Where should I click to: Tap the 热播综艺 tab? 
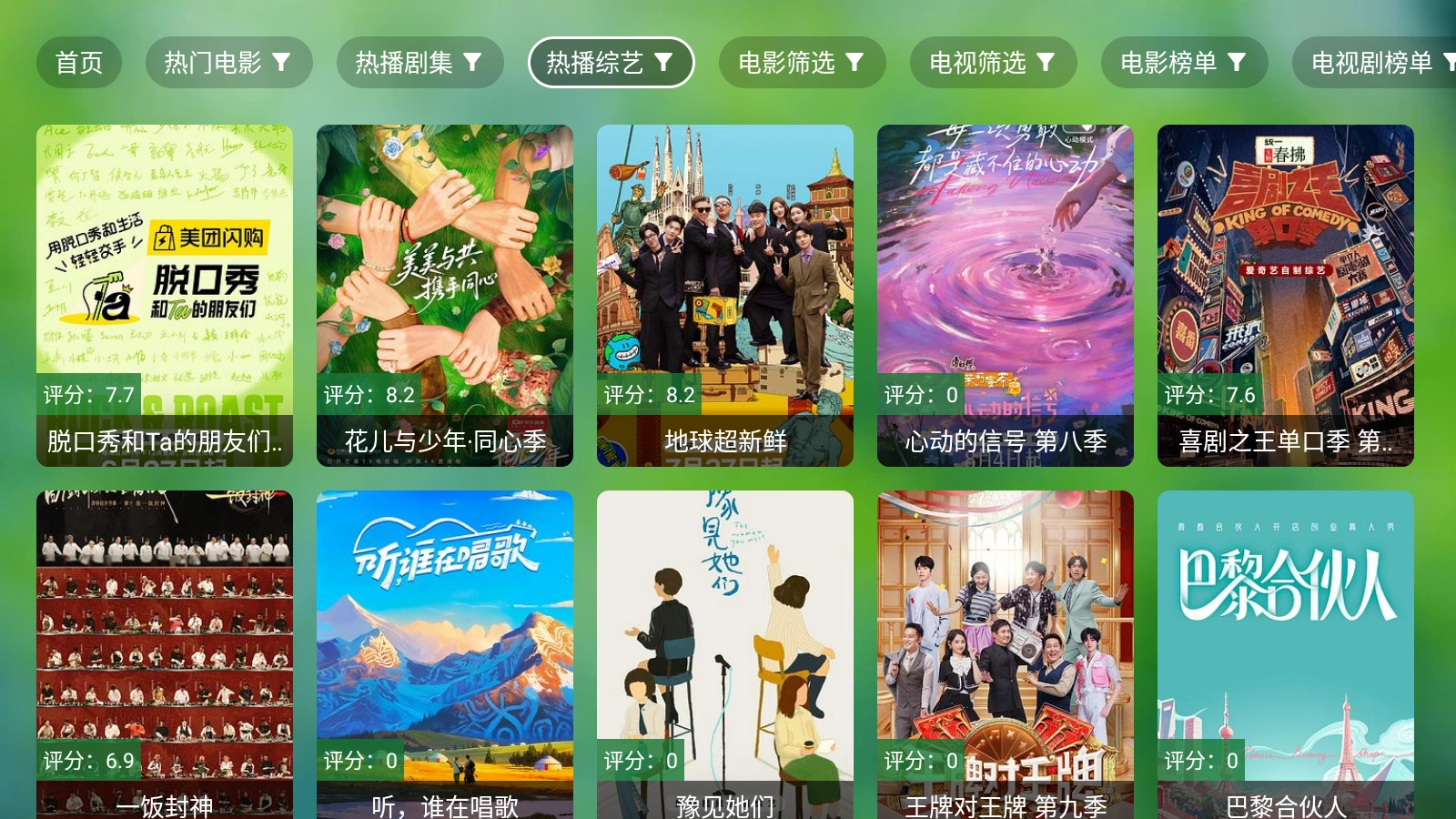pyautogui.click(x=611, y=63)
